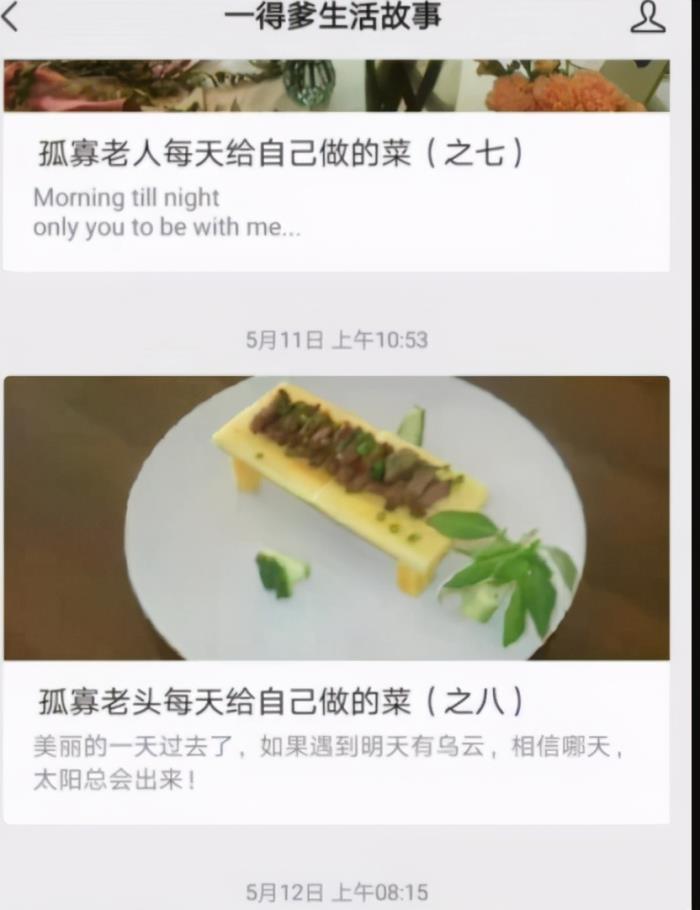700x910 pixels.
Task: Open article 孤寡老人每天给自己做的菜（之七）
Action: coord(281,153)
